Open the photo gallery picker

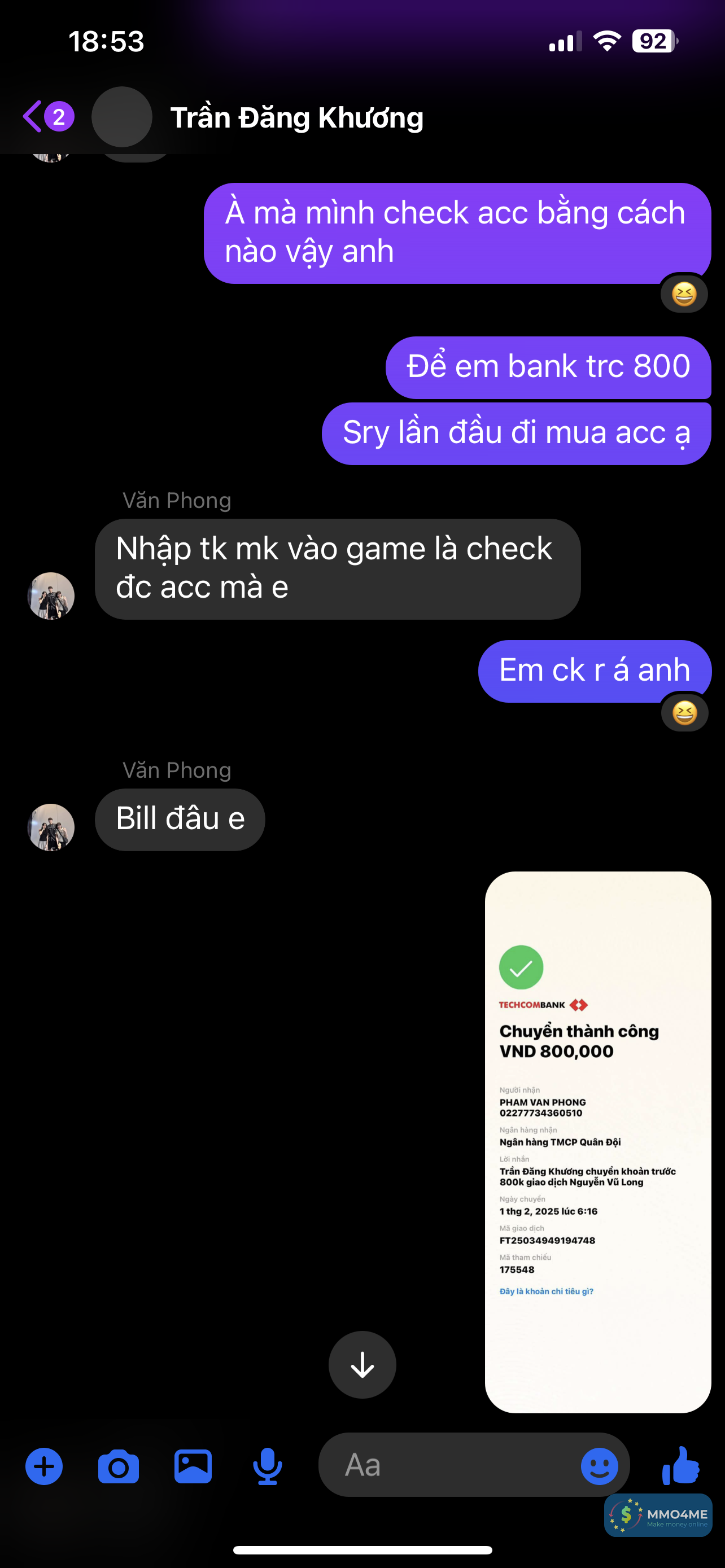[x=193, y=1466]
